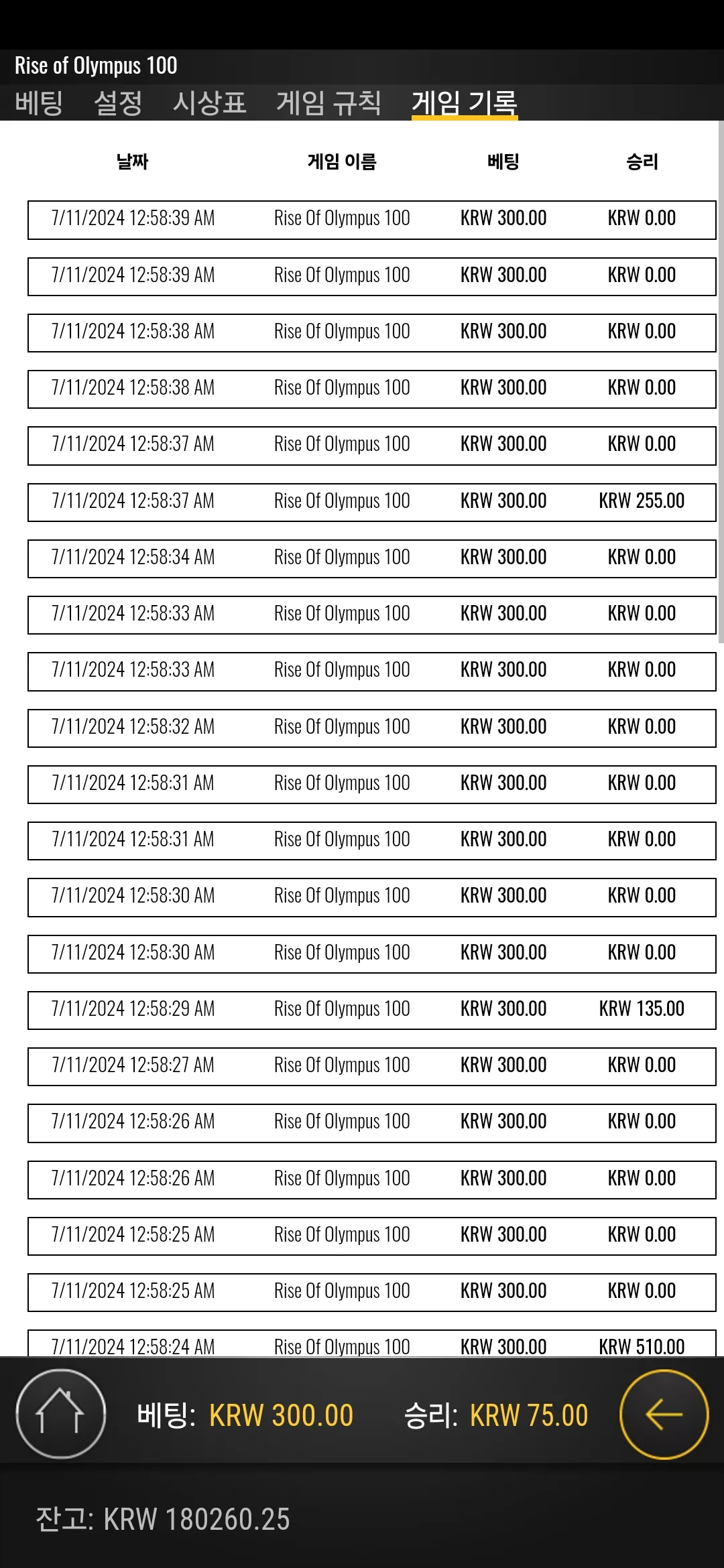
Task: View the 12:58:27 AM game record
Action: coord(372,1066)
